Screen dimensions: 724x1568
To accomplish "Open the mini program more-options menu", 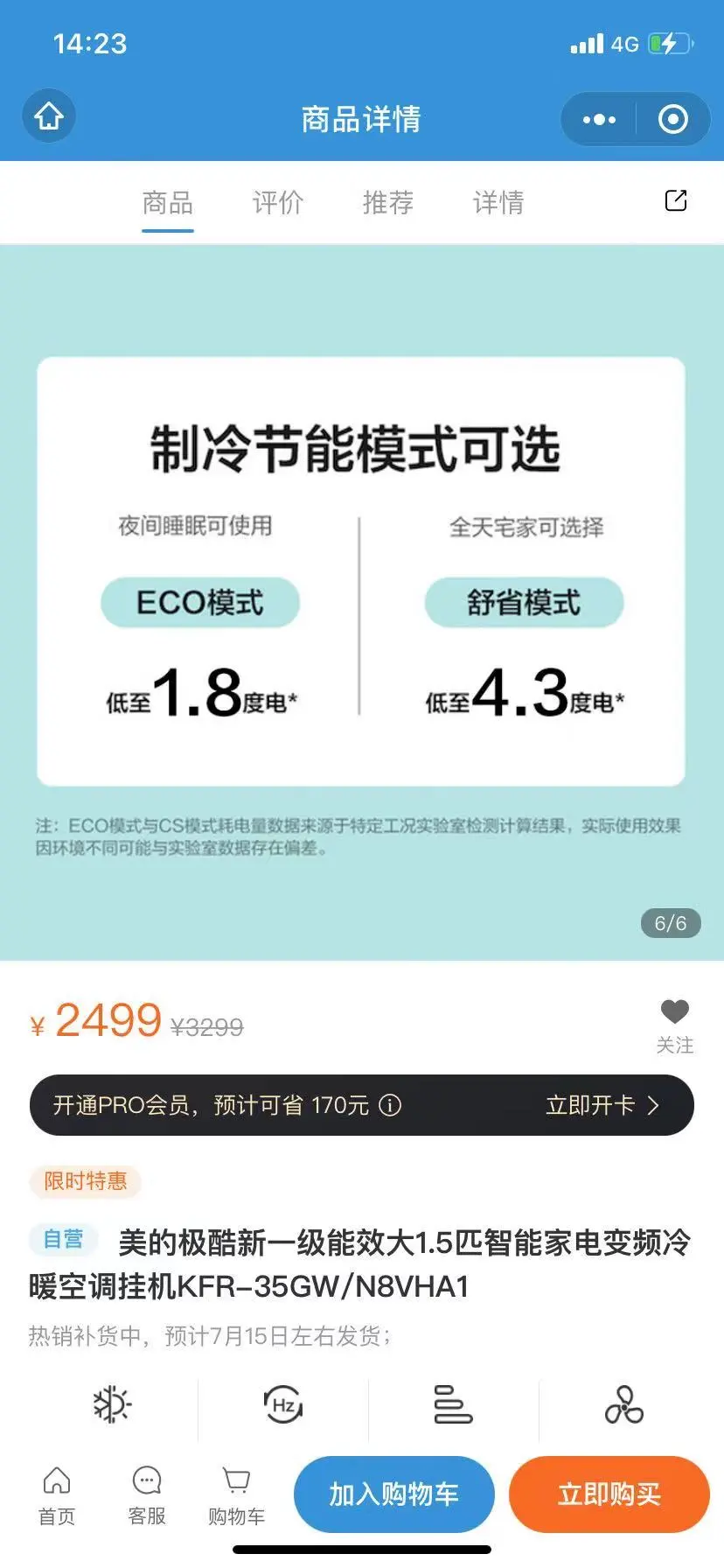I will (x=599, y=119).
